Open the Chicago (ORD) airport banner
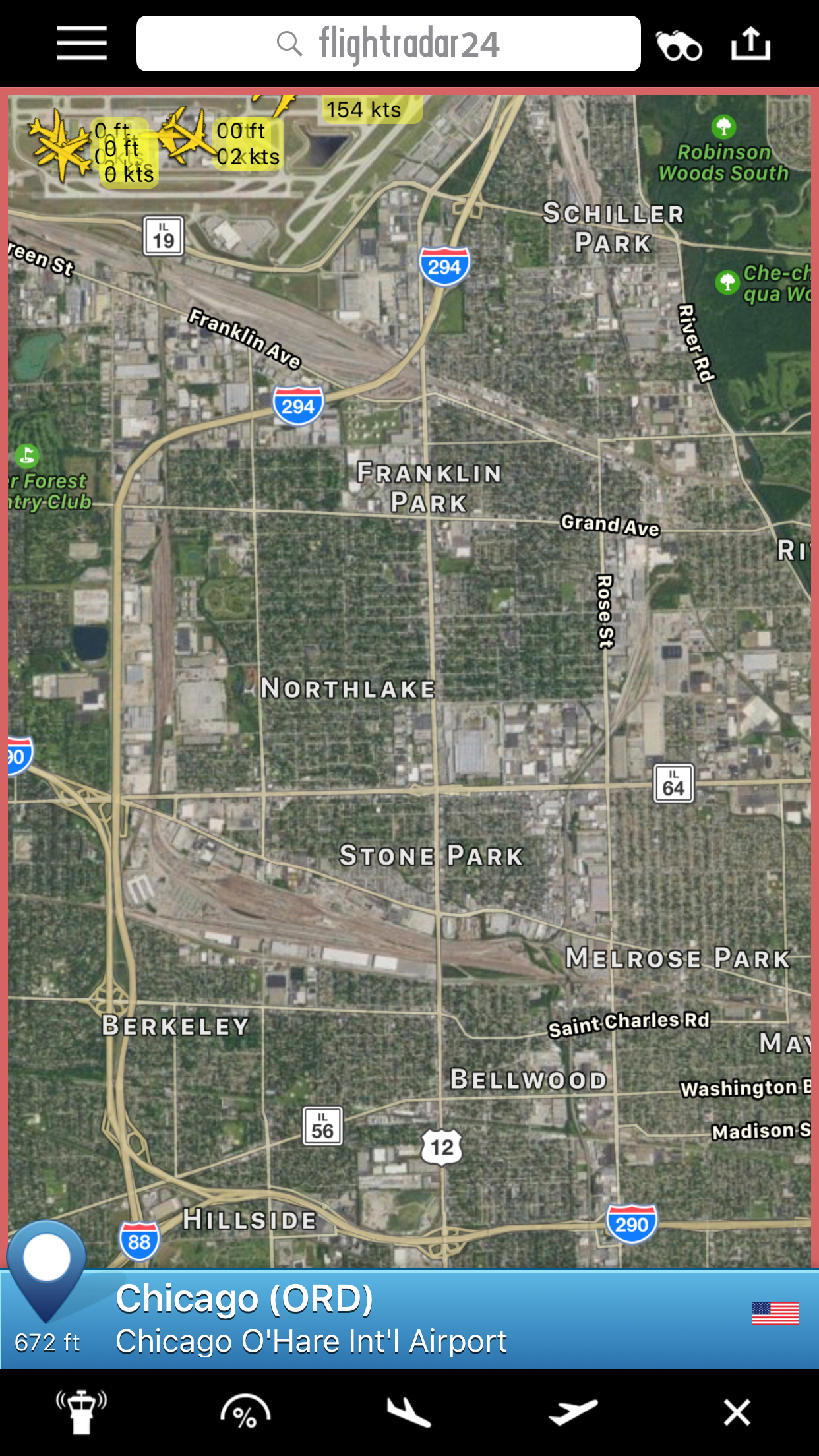This screenshot has width=819, height=1456. pos(409,1319)
